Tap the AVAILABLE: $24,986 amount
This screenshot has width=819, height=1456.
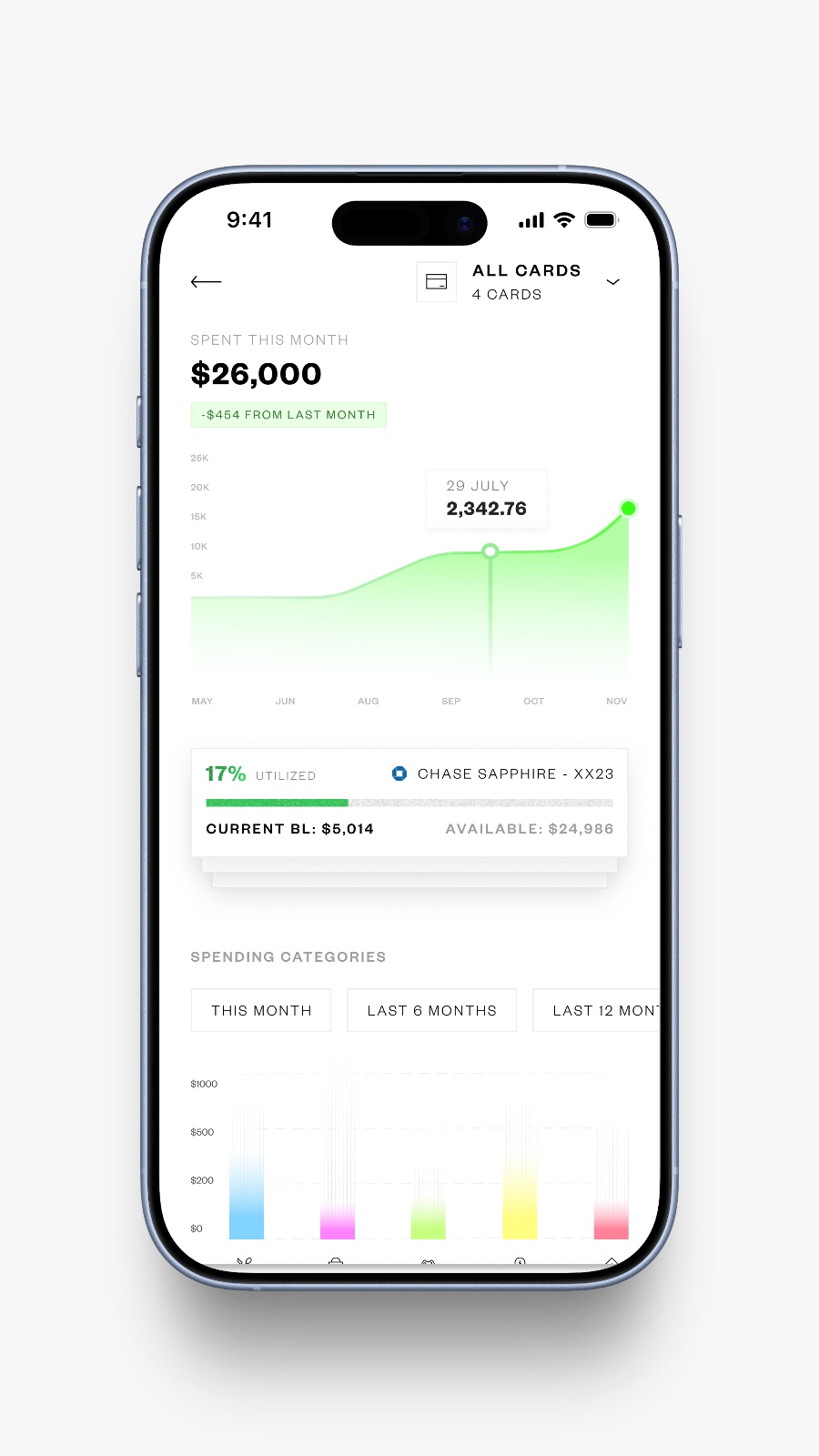coord(529,829)
